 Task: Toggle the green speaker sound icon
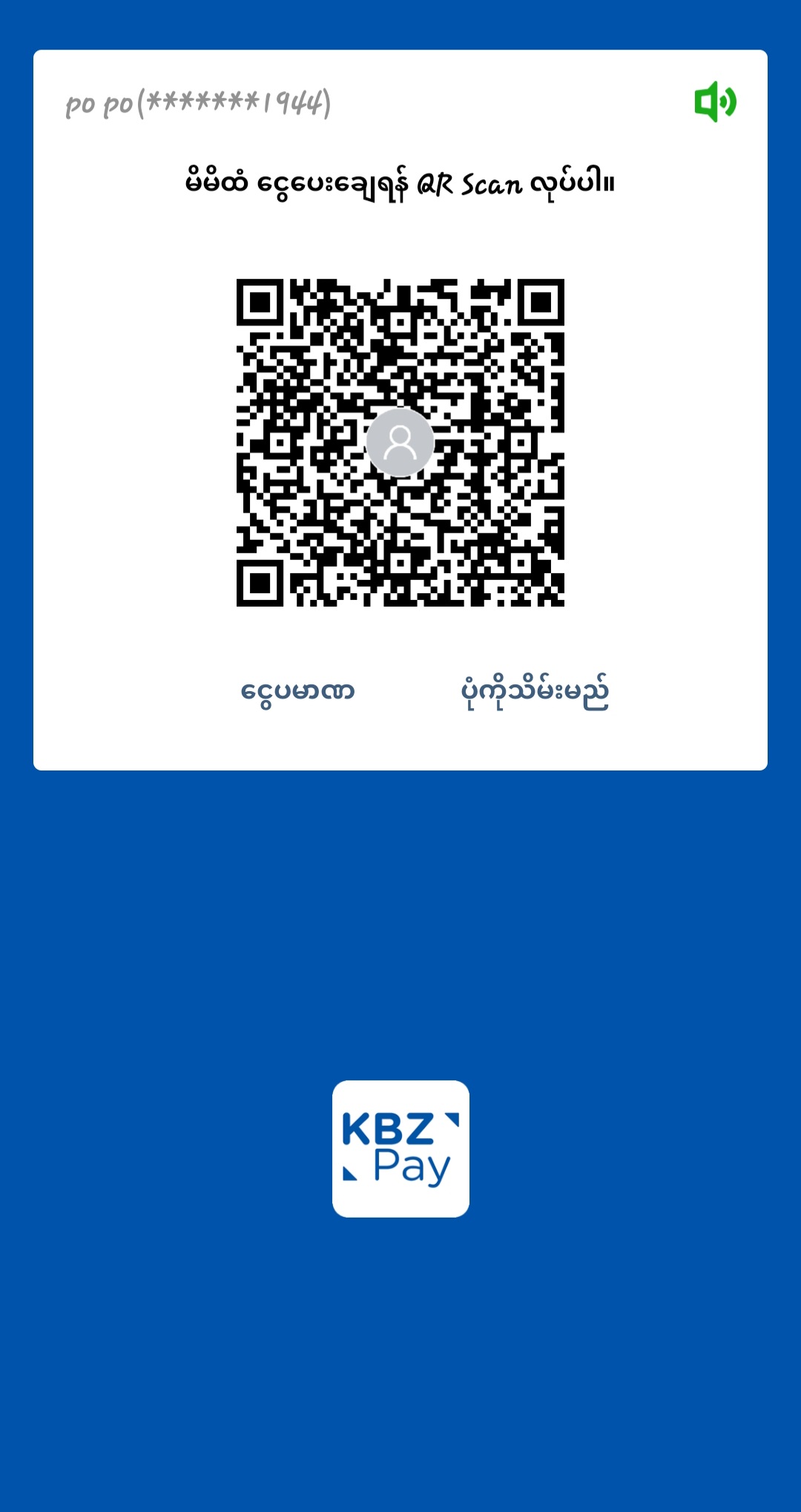point(714,102)
